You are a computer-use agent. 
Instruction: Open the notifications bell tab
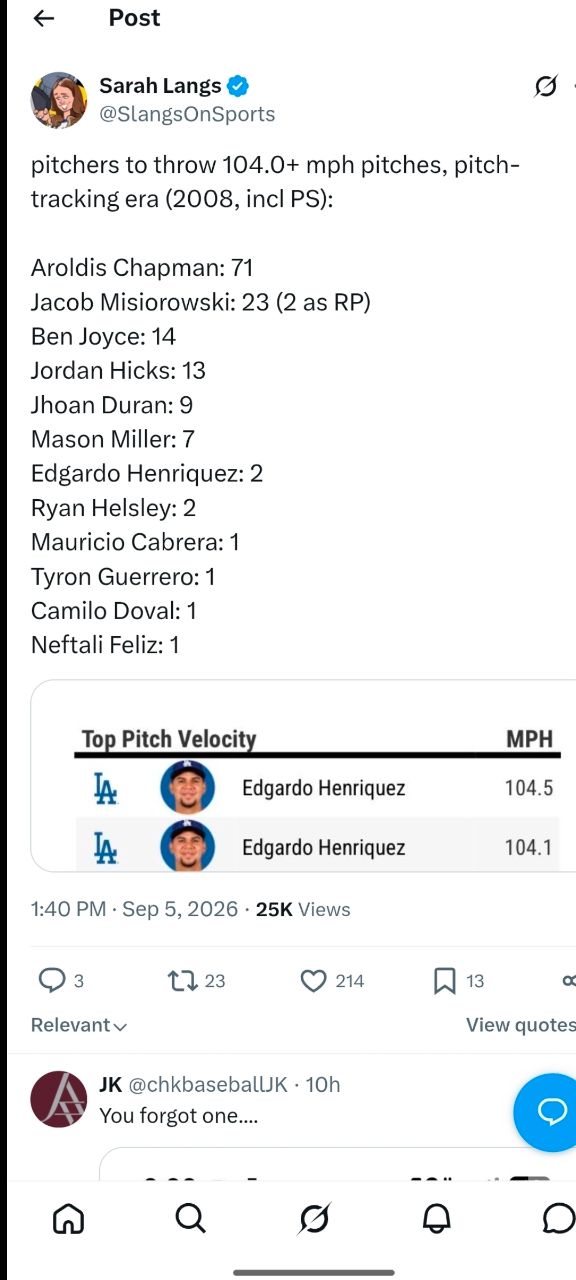click(x=436, y=1217)
